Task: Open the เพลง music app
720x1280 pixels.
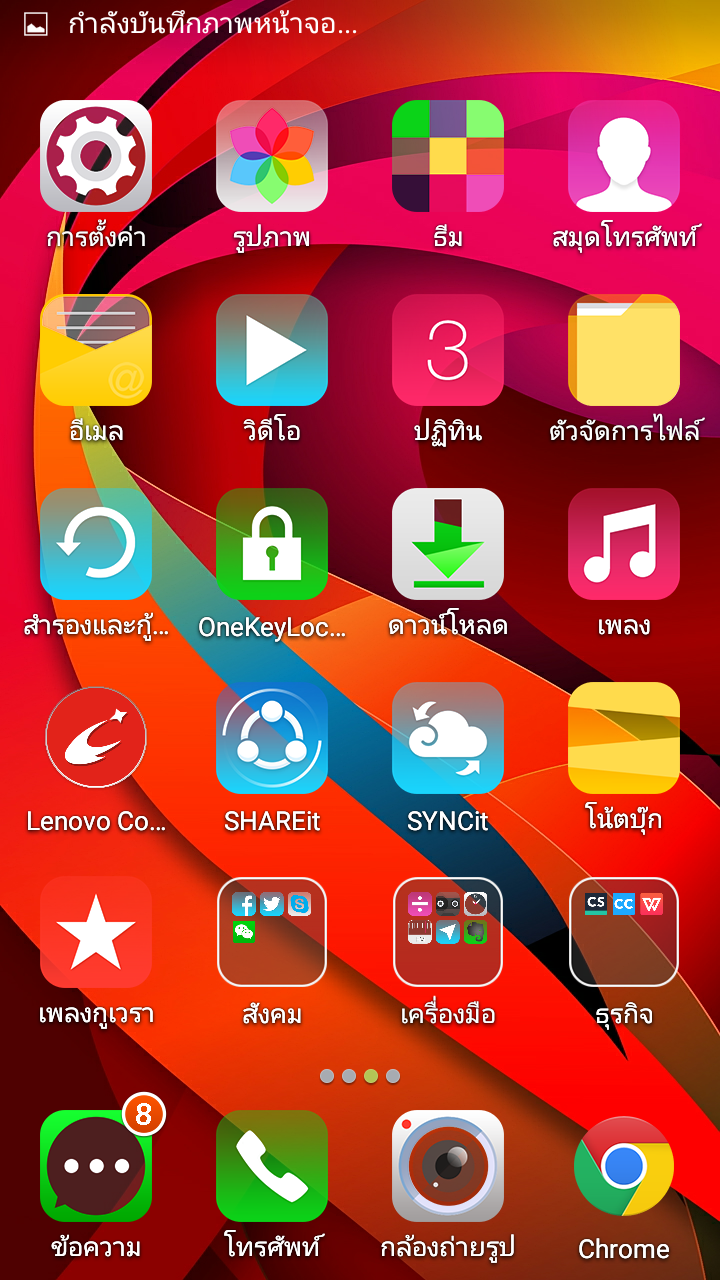Action: coord(624,544)
